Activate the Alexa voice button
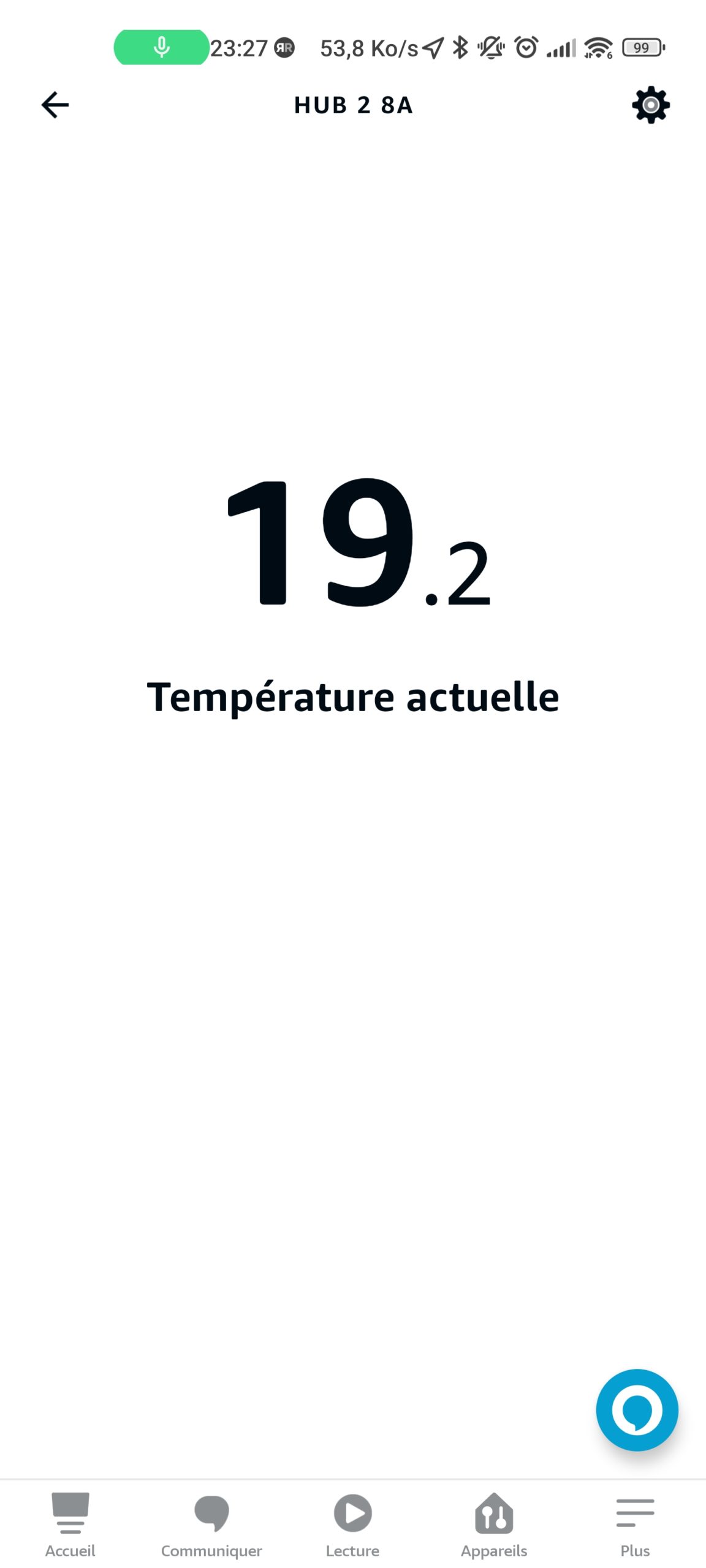 tap(637, 1409)
